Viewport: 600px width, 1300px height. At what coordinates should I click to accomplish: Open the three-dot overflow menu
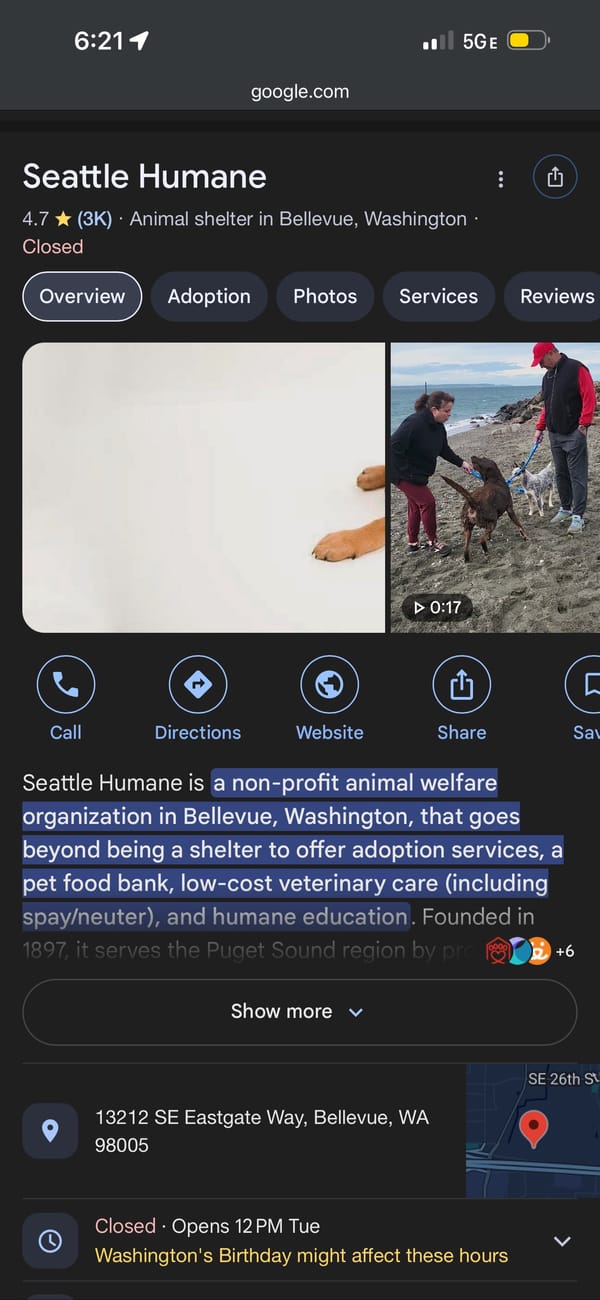click(501, 179)
